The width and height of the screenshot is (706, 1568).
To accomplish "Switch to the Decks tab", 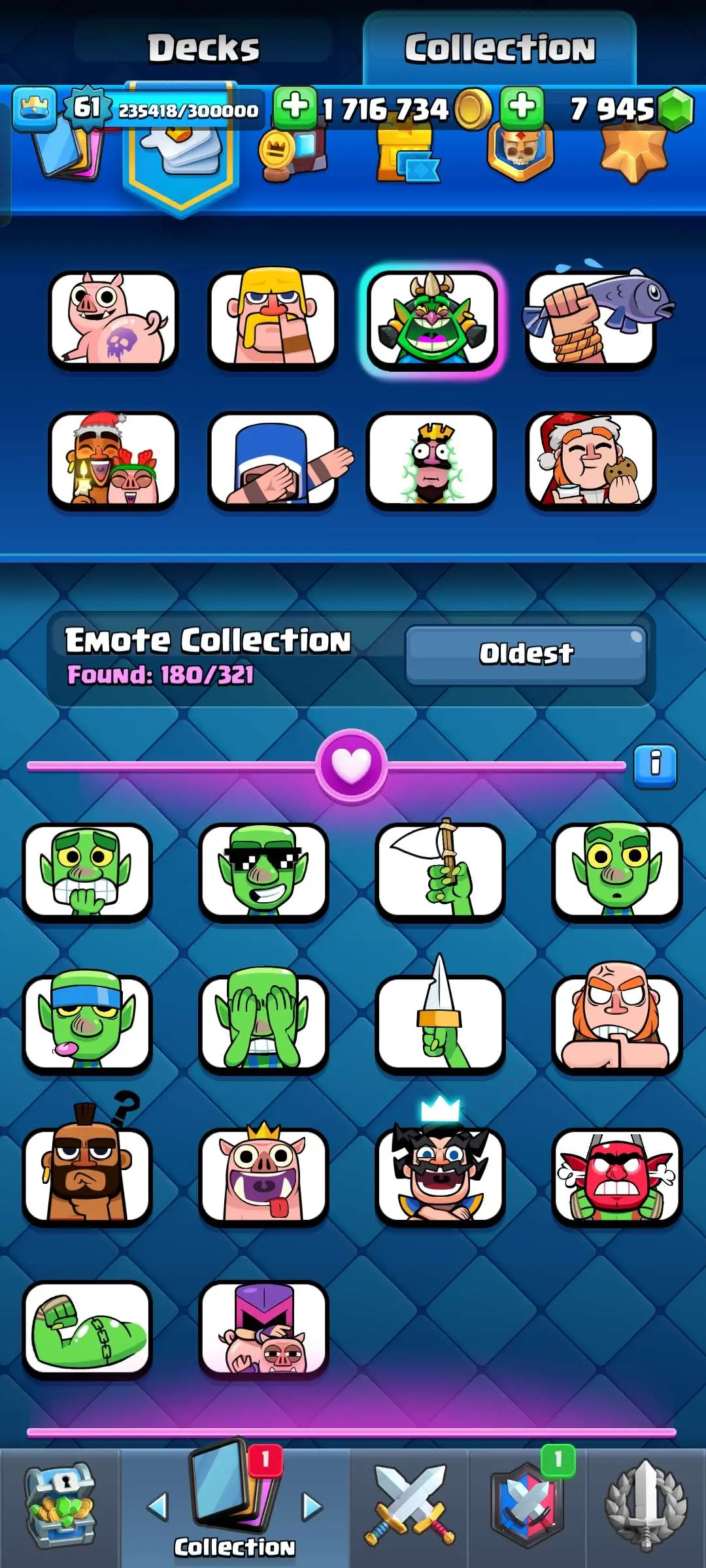I will 203,48.
